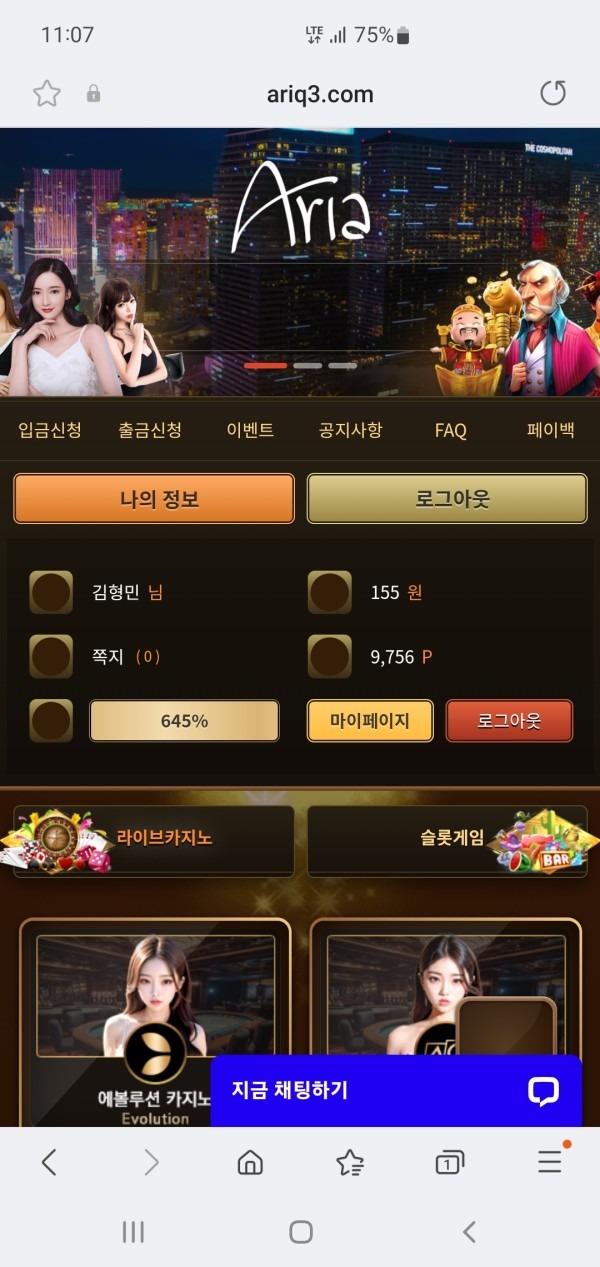Open 공지사항 notices

(x=350, y=430)
